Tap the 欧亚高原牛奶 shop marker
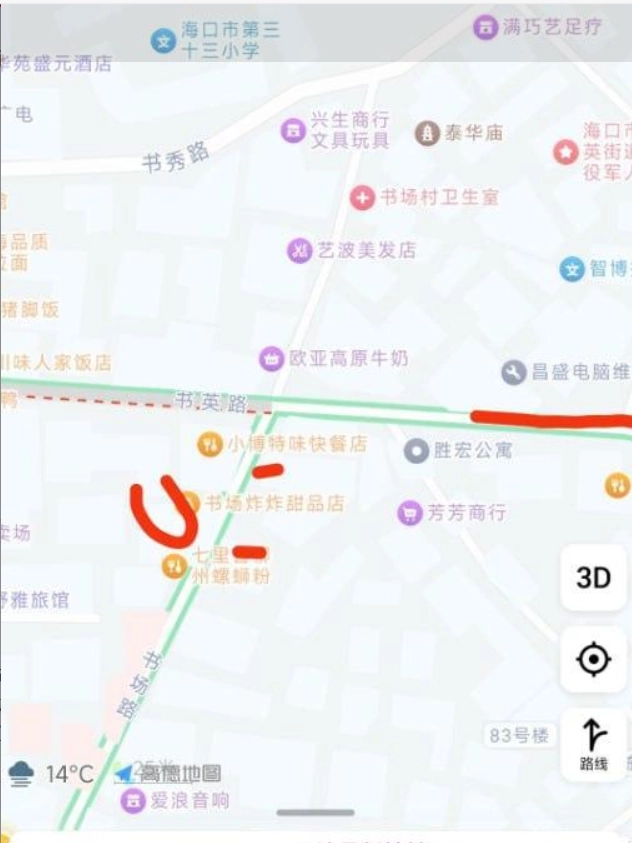The image size is (632, 843). 270,358
